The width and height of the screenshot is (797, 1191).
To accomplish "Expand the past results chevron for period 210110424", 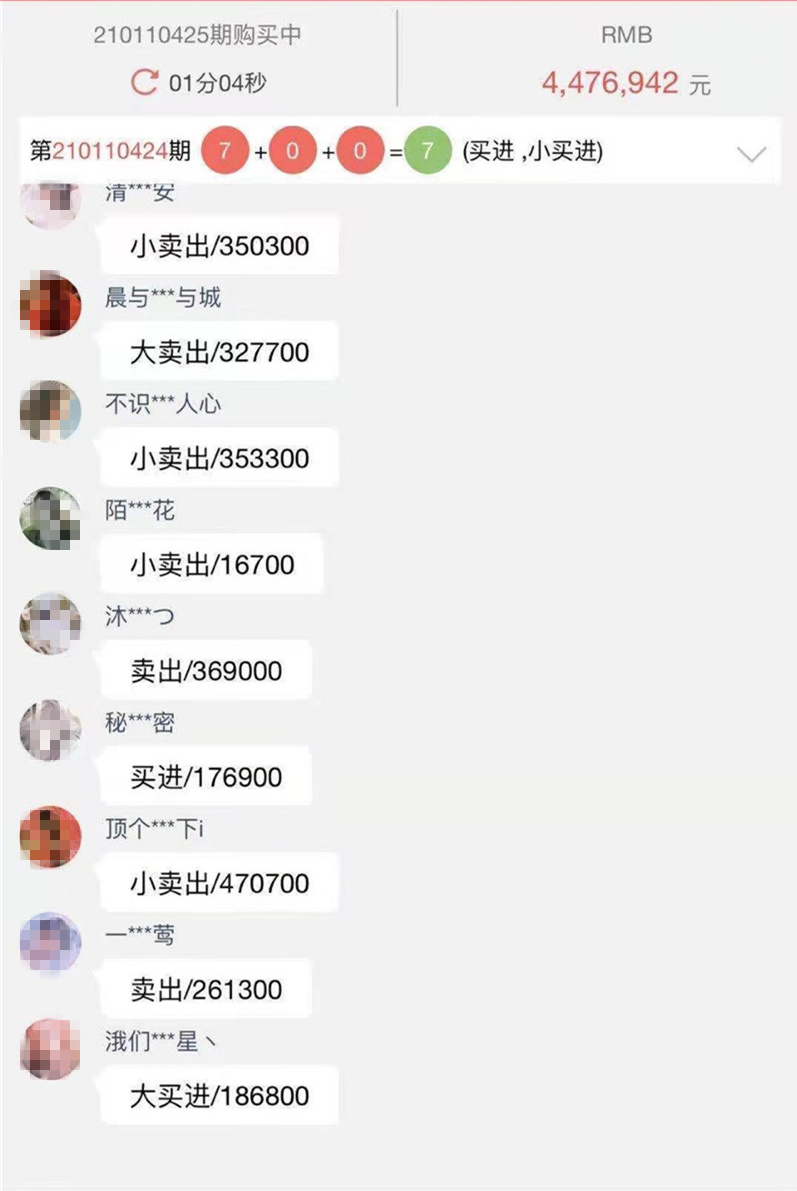I will pos(751,154).
